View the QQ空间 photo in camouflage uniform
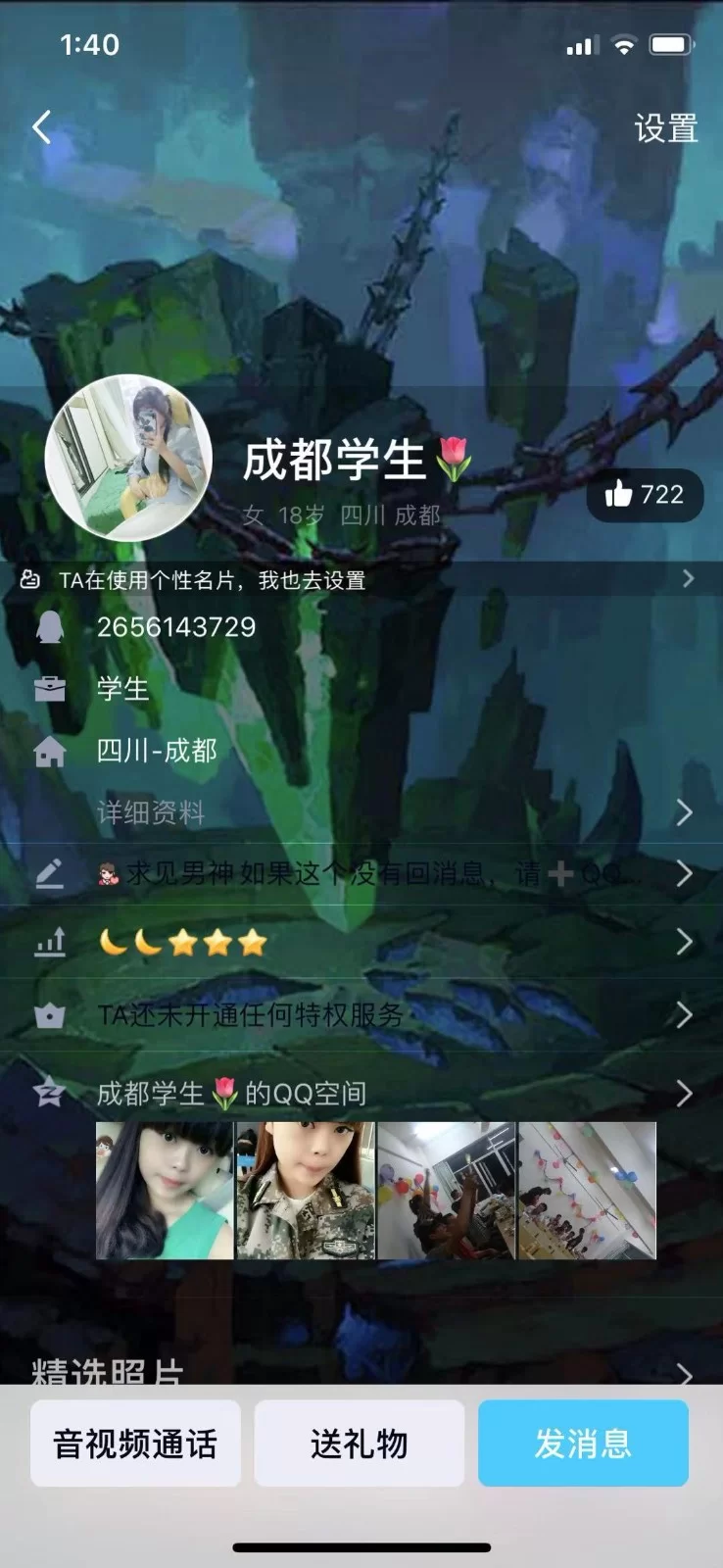The image size is (723, 1568). [306, 1191]
